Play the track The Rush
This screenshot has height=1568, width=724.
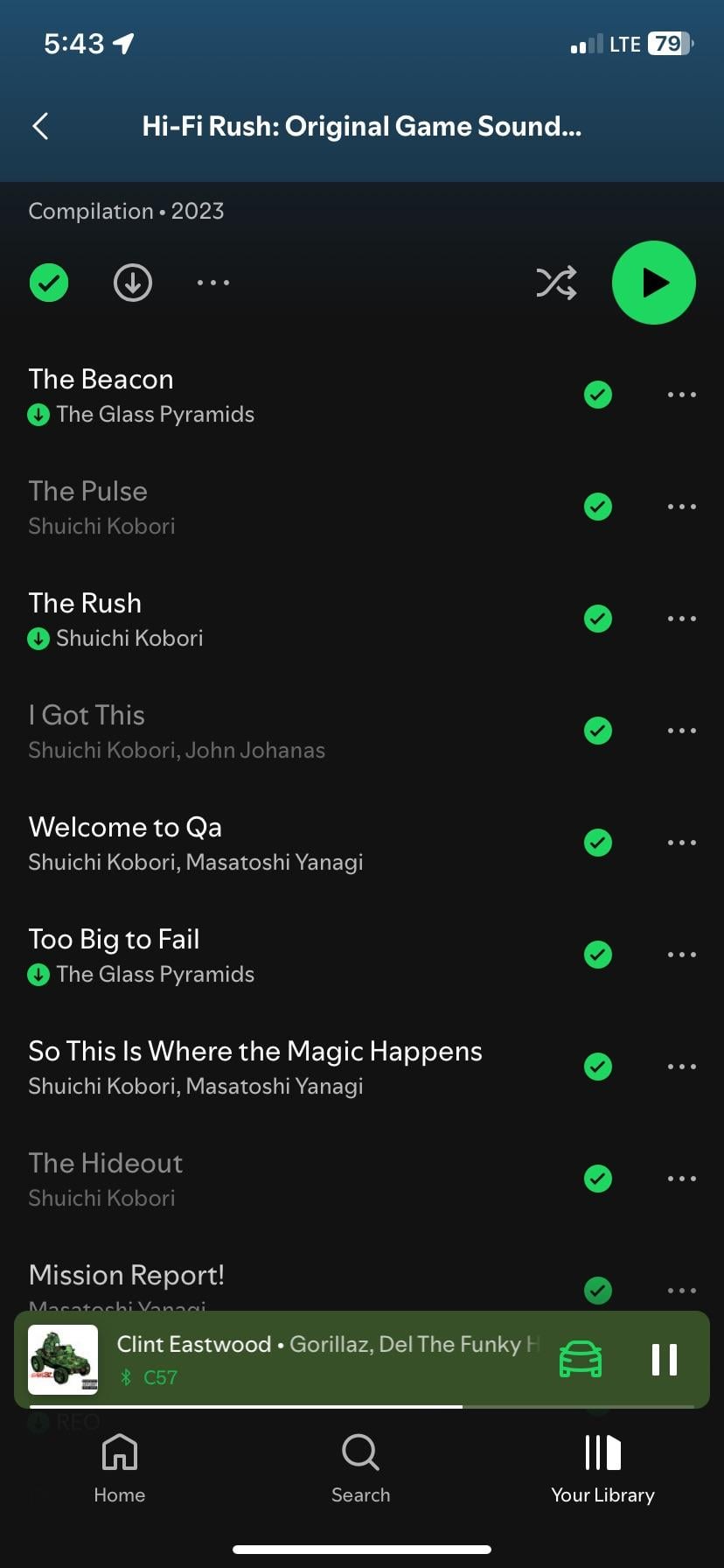[x=85, y=604]
